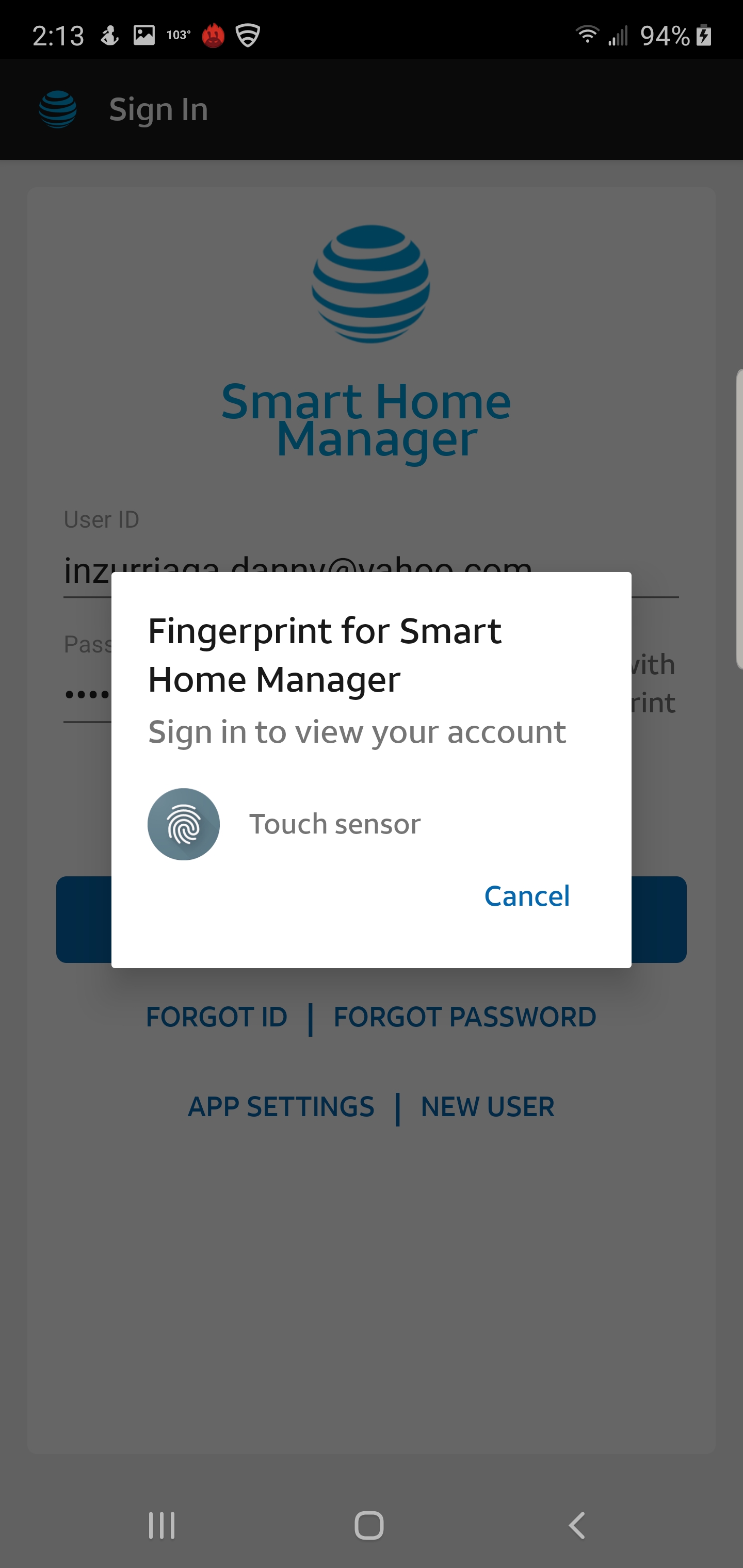
Task: Tap the AT&T globe logo in the header
Action: tap(58, 109)
